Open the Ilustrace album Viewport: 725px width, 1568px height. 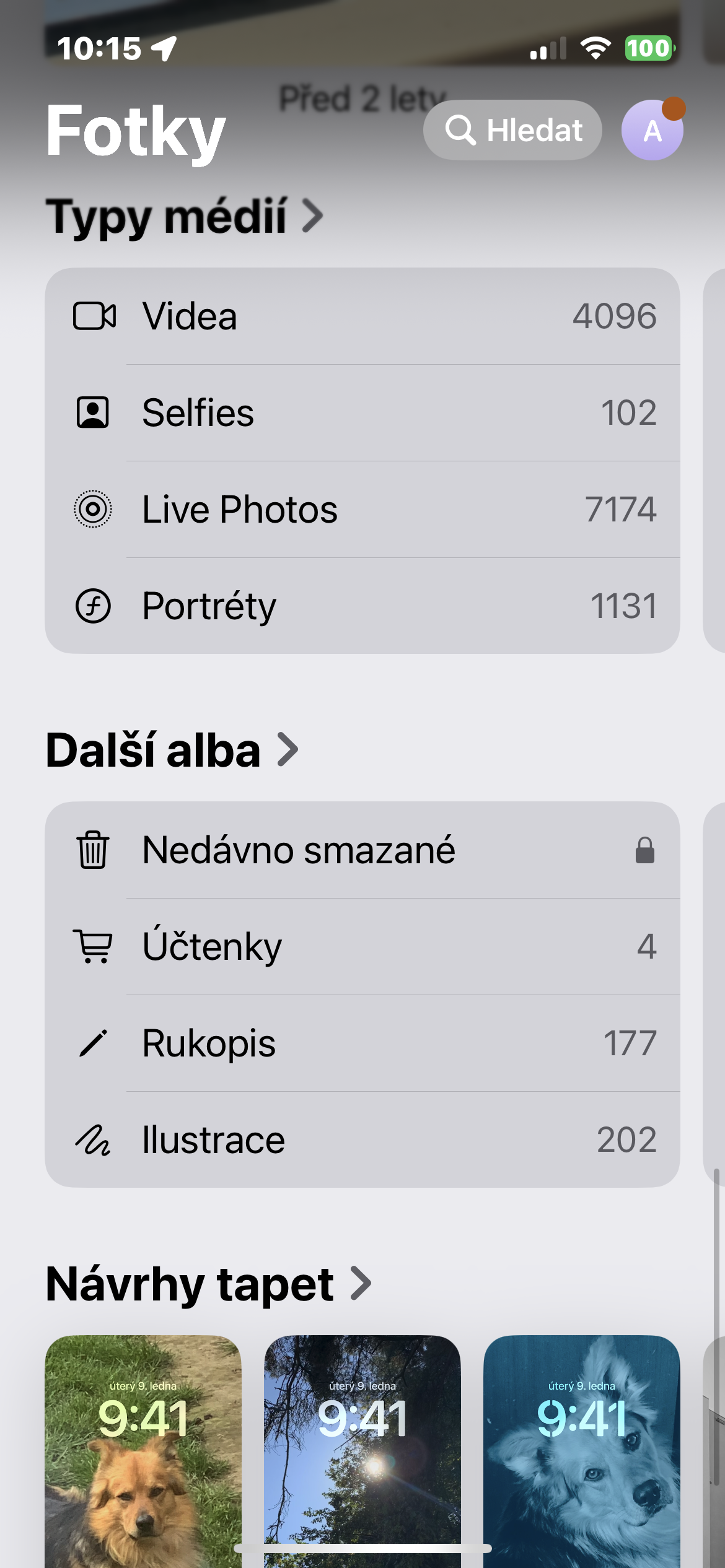(x=362, y=1140)
